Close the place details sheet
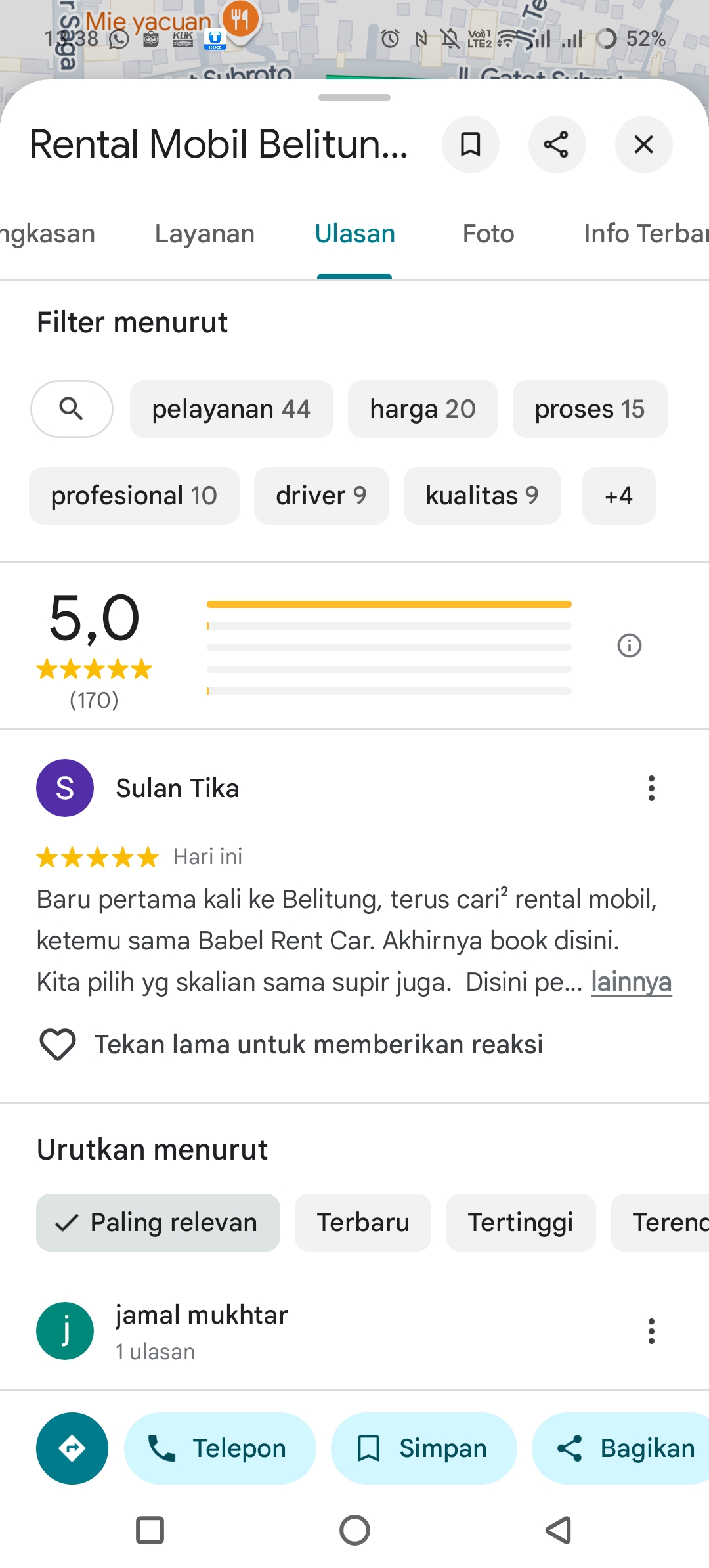Image resolution: width=709 pixels, height=1568 pixels. pos(644,144)
